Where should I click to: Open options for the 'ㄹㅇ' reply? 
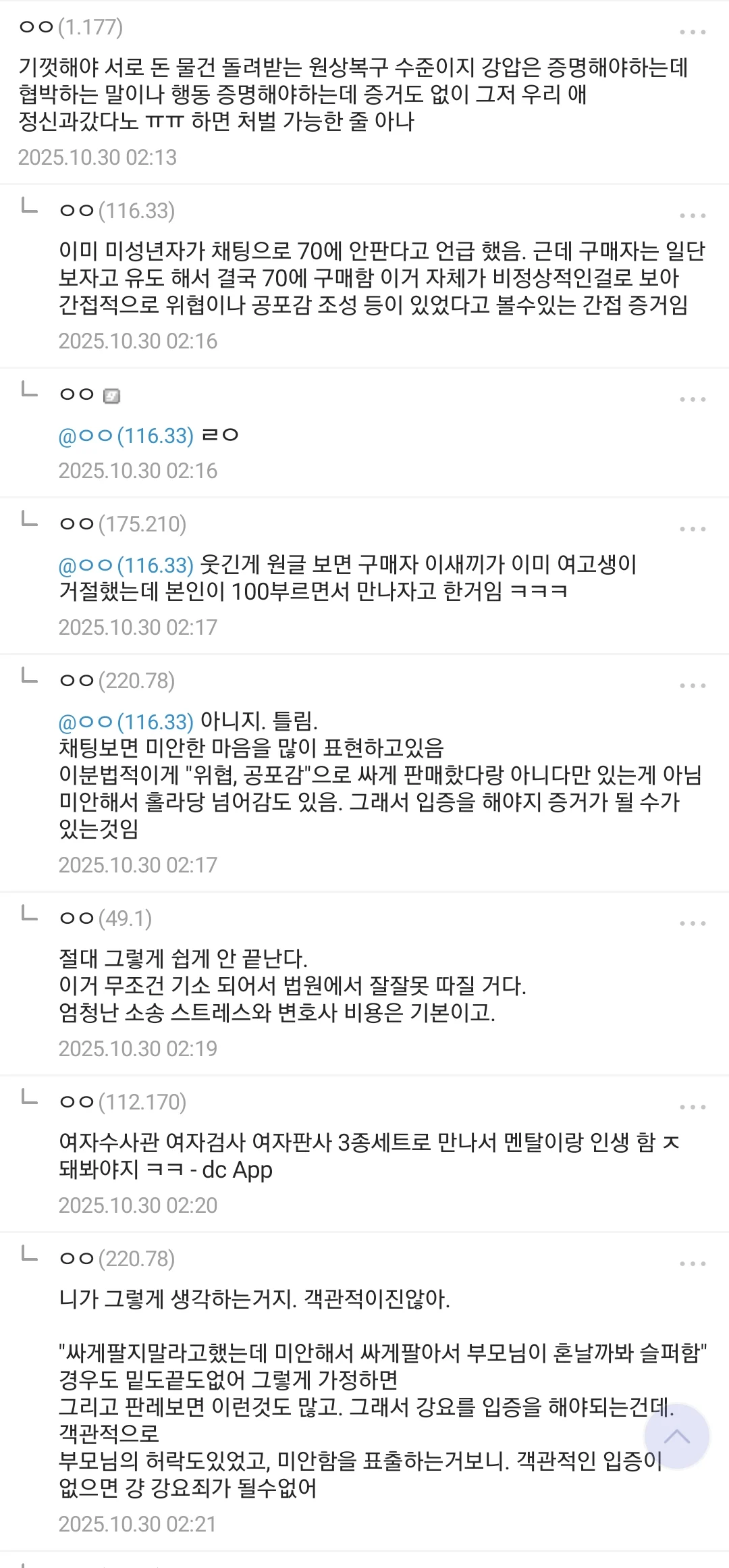pos(693,400)
